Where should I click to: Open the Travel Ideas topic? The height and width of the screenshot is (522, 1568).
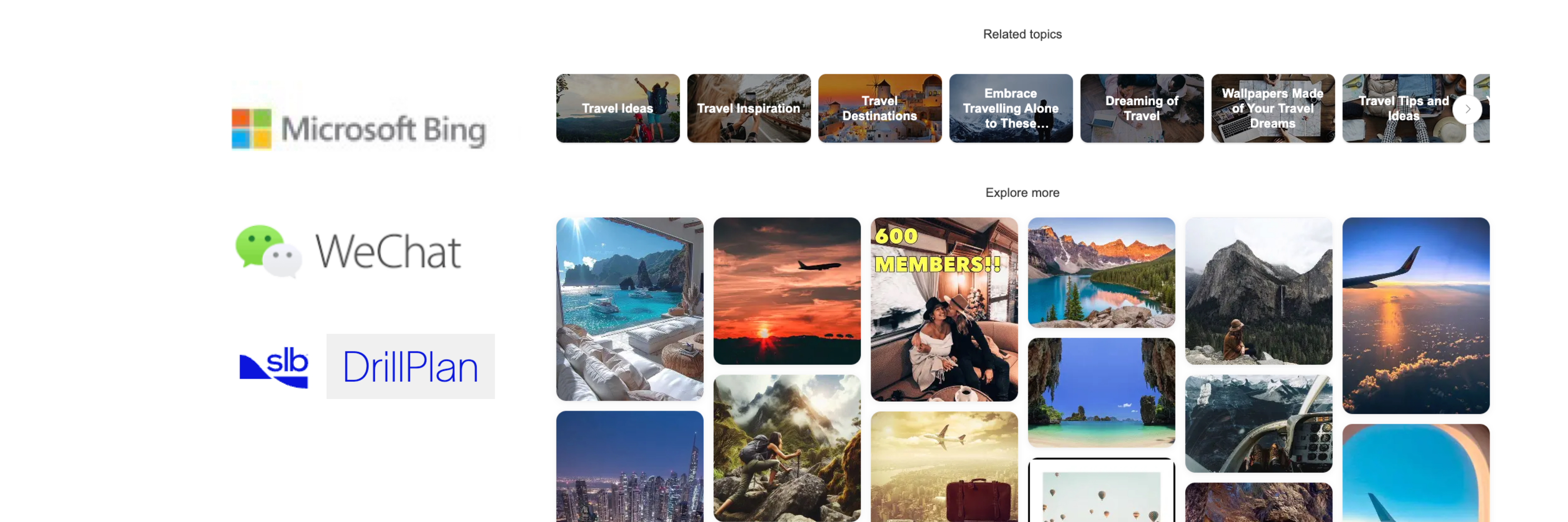pyautogui.click(x=617, y=108)
